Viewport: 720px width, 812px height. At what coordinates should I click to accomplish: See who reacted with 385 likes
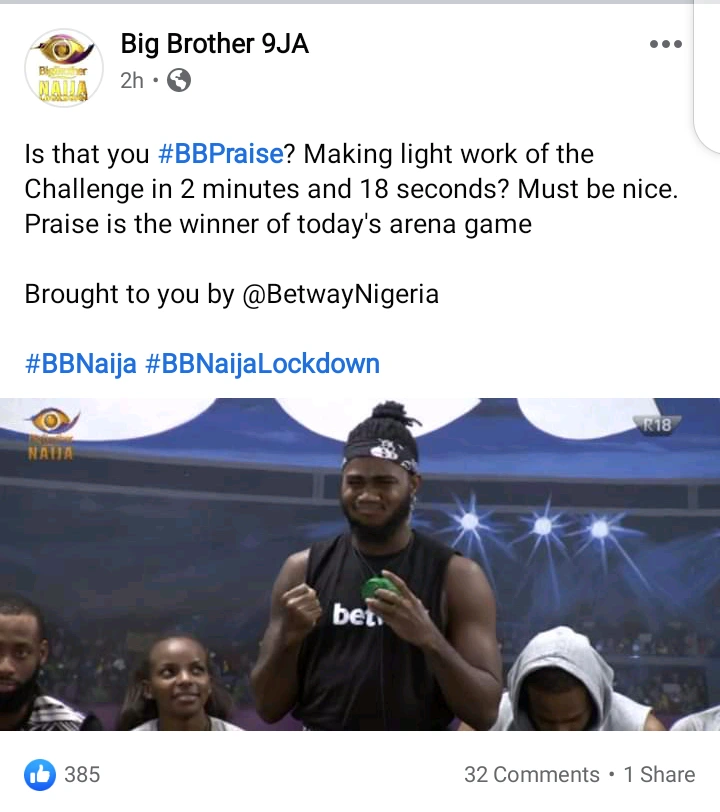62,774
